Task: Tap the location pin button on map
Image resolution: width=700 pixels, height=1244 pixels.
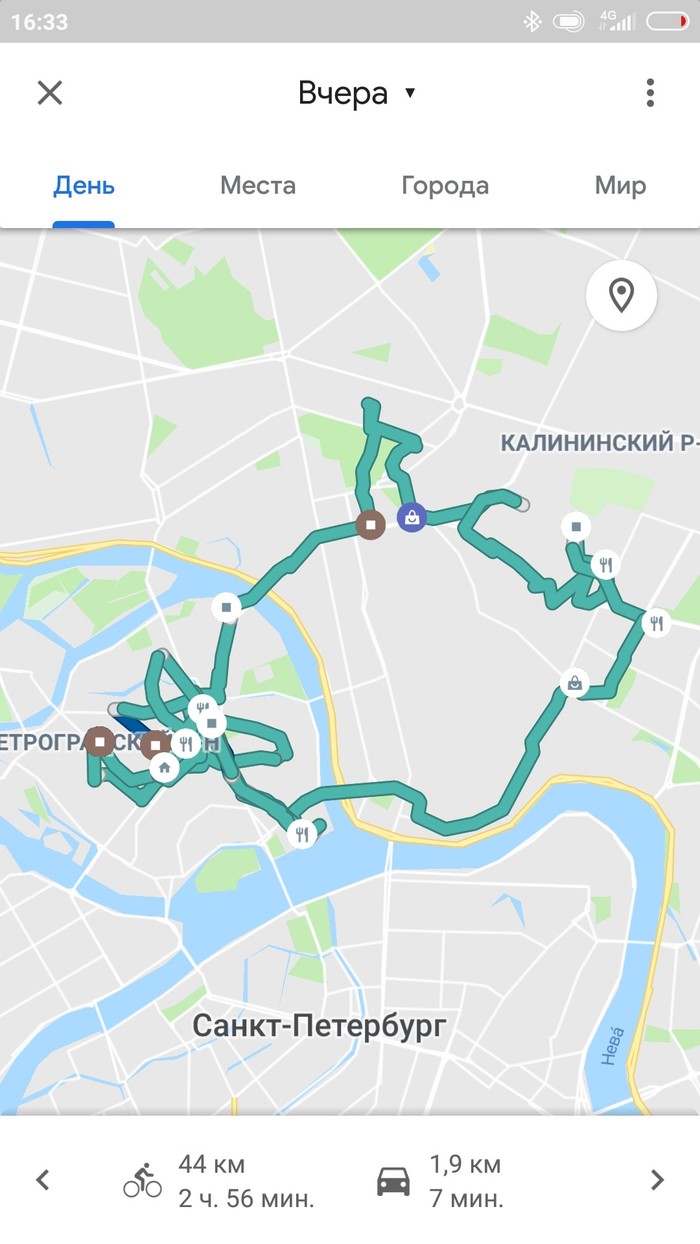Action: 621,295
